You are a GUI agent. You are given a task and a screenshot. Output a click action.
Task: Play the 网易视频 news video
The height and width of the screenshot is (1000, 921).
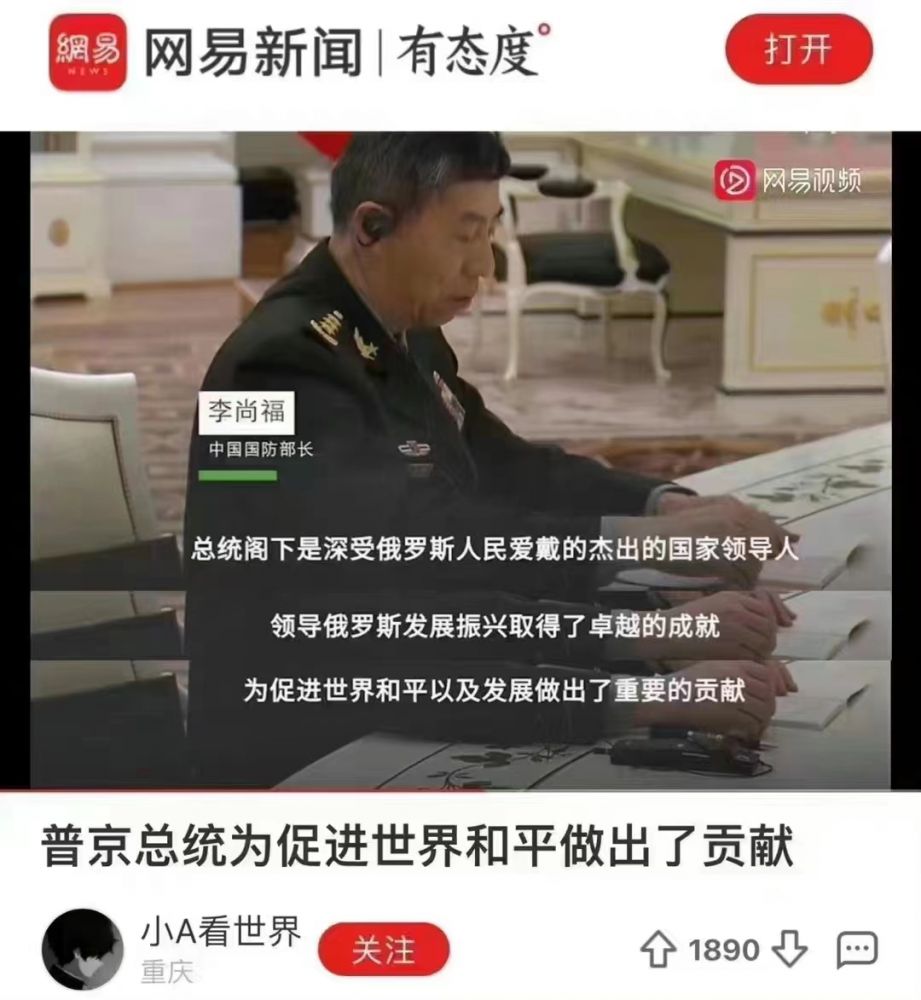460,460
